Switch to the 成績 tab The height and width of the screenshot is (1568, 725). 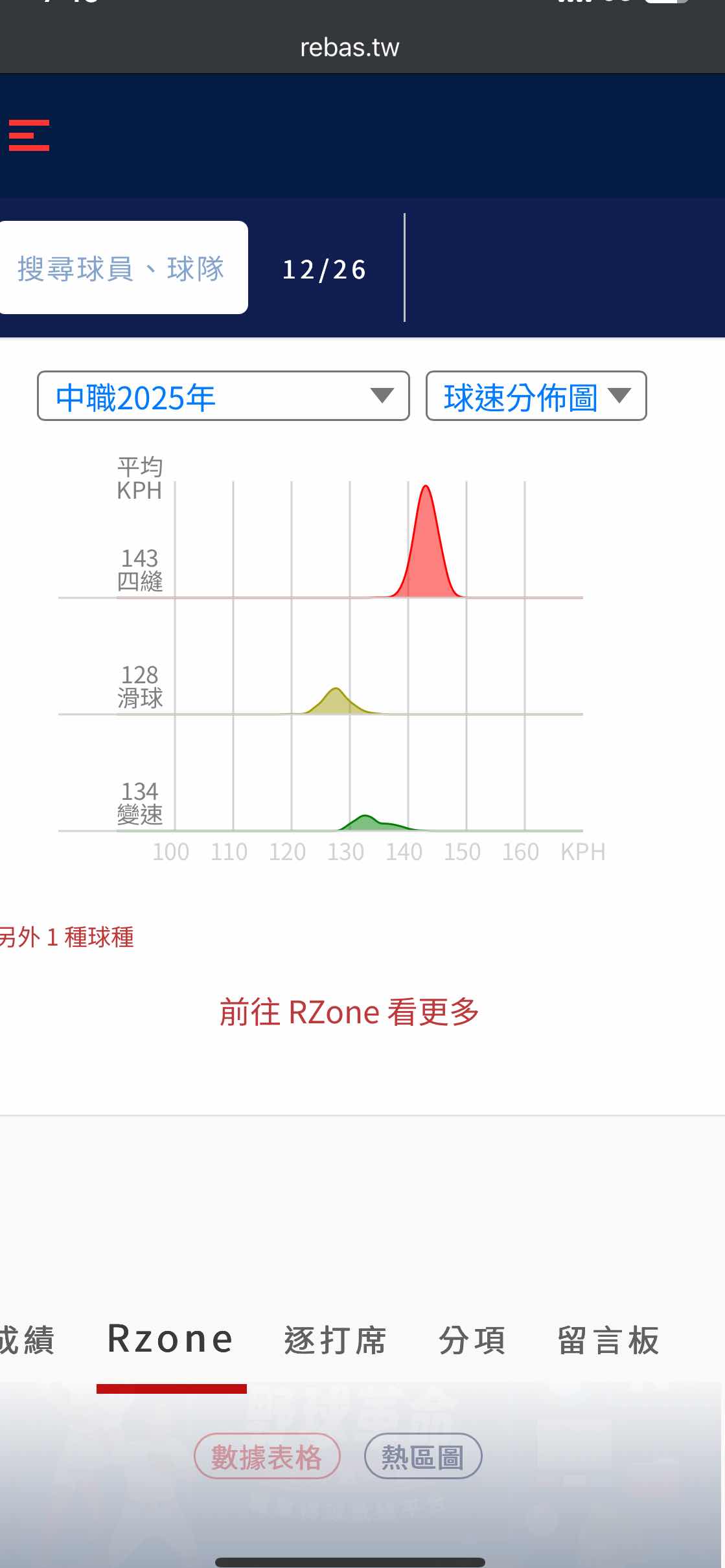(27, 1340)
